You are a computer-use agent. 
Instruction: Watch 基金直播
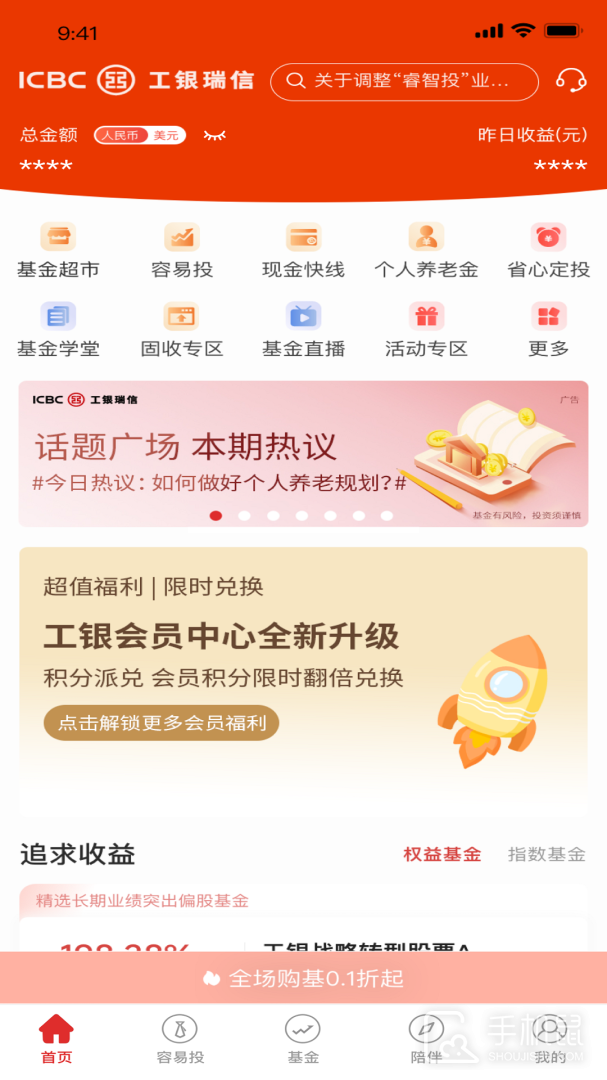coord(303,331)
